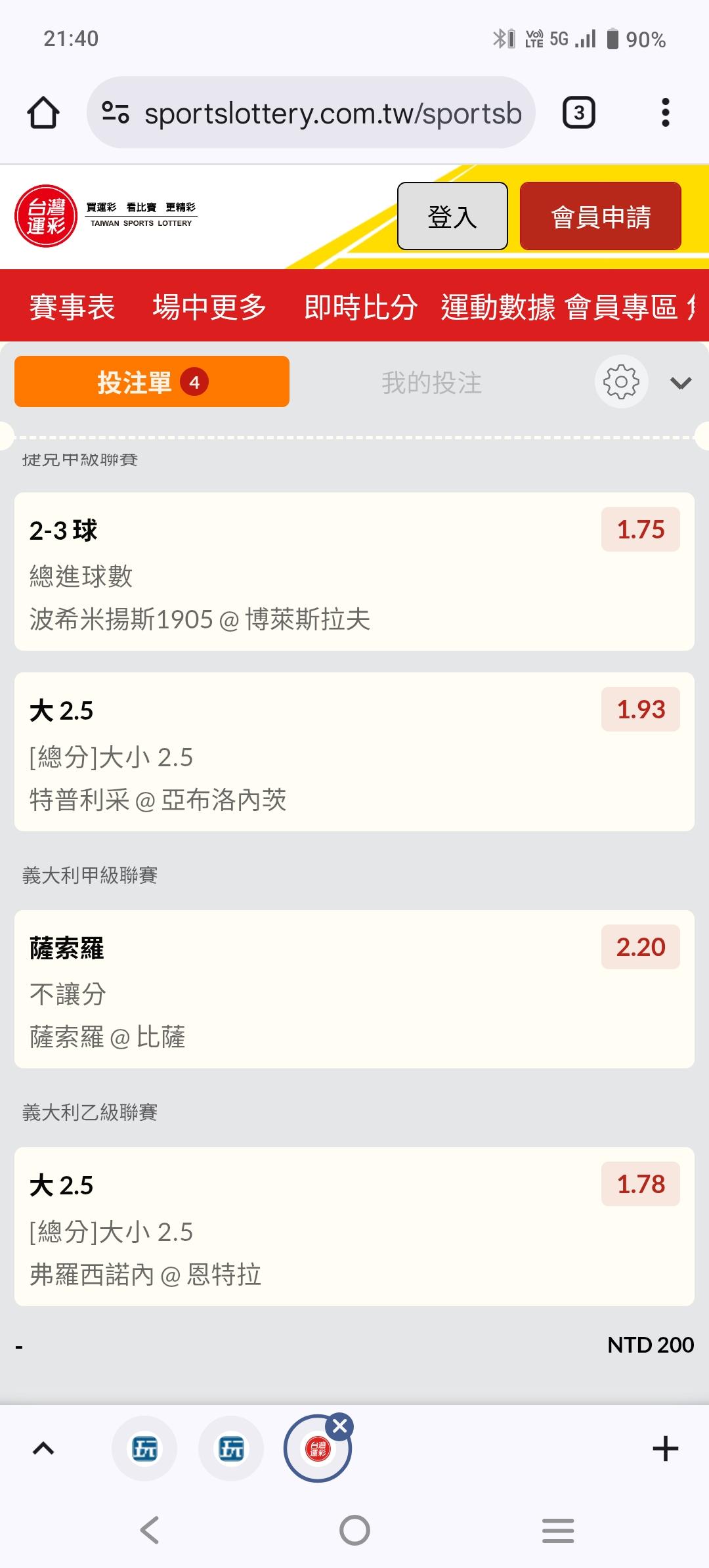709x1568 pixels.
Task: Tap the 登入 login button
Action: tap(452, 217)
